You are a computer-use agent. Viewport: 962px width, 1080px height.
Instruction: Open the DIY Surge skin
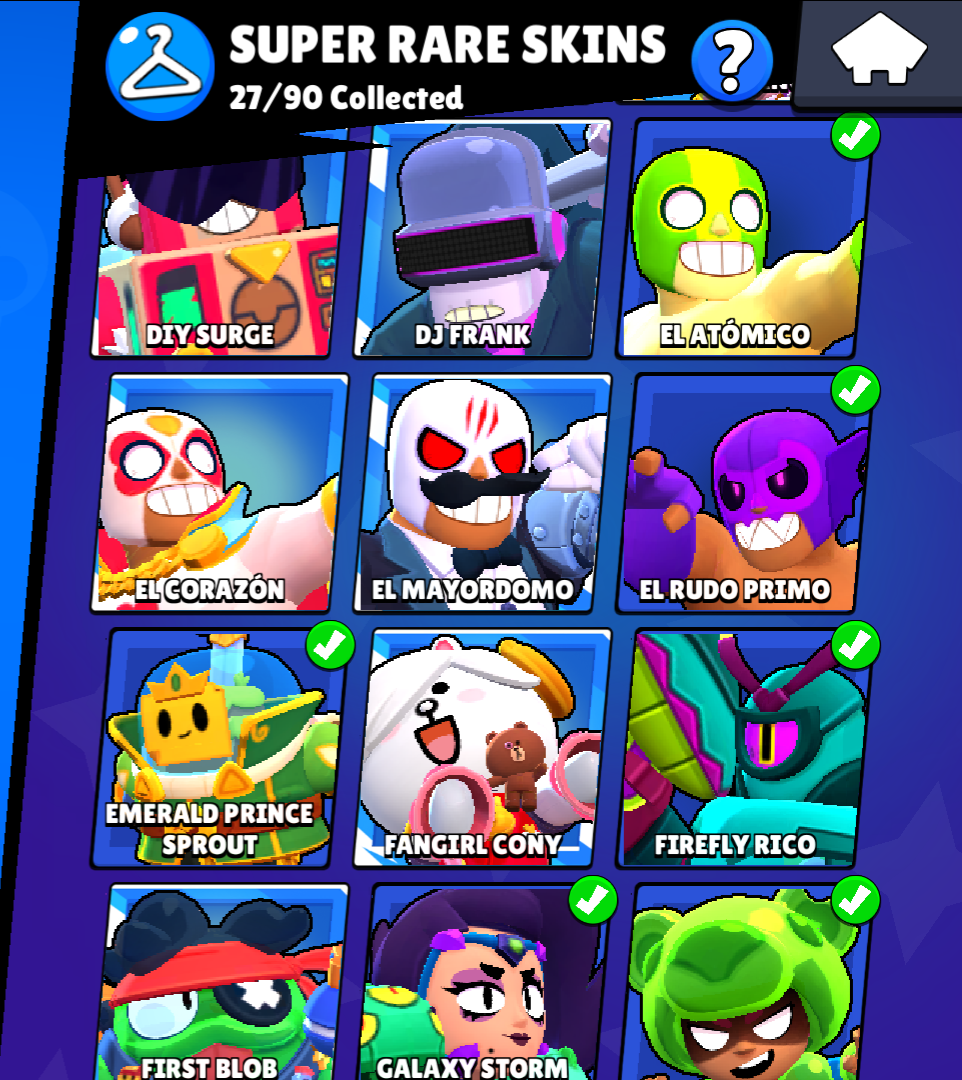click(x=218, y=260)
